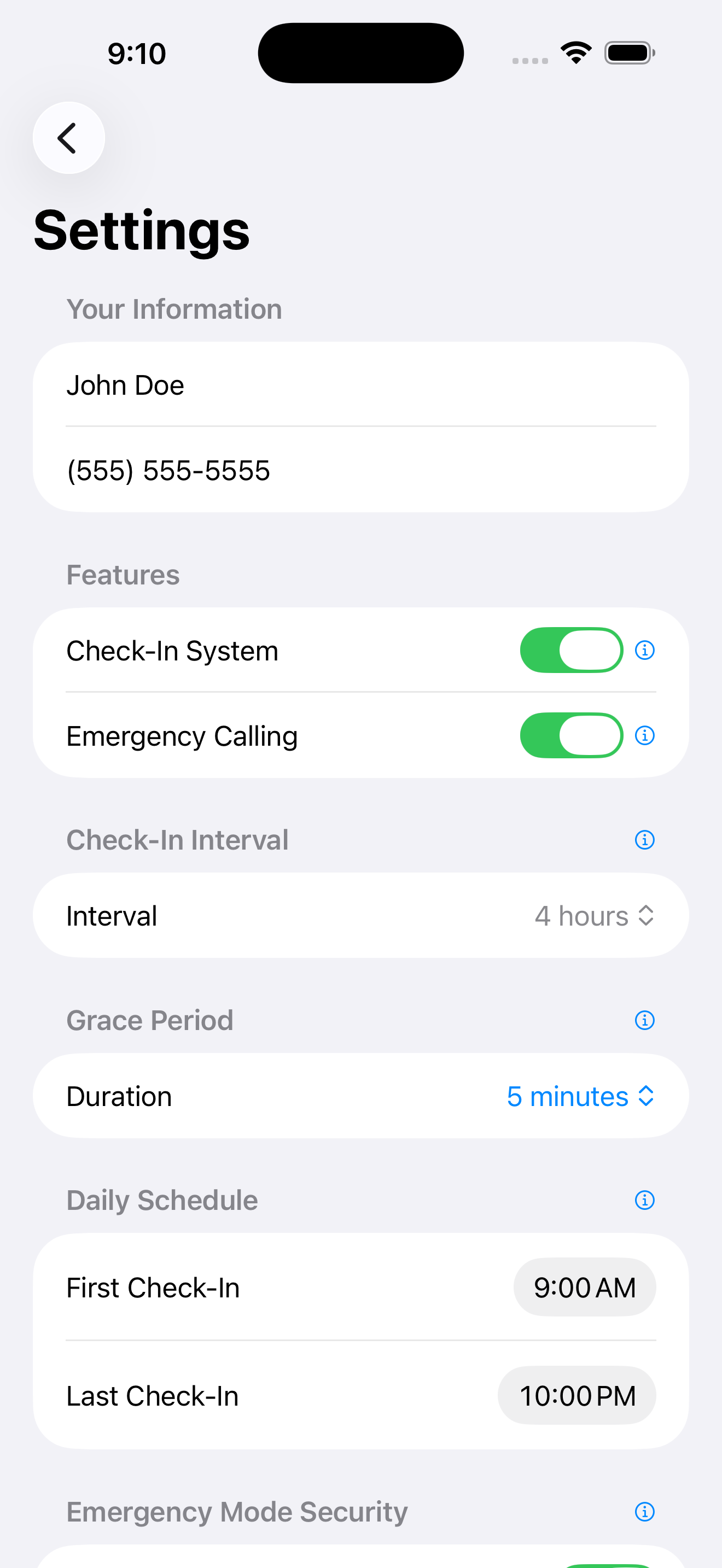Image resolution: width=722 pixels, height=1568 pixels.
Task: Open Emergency Mode Security info popup
Action: [644, 1511]
